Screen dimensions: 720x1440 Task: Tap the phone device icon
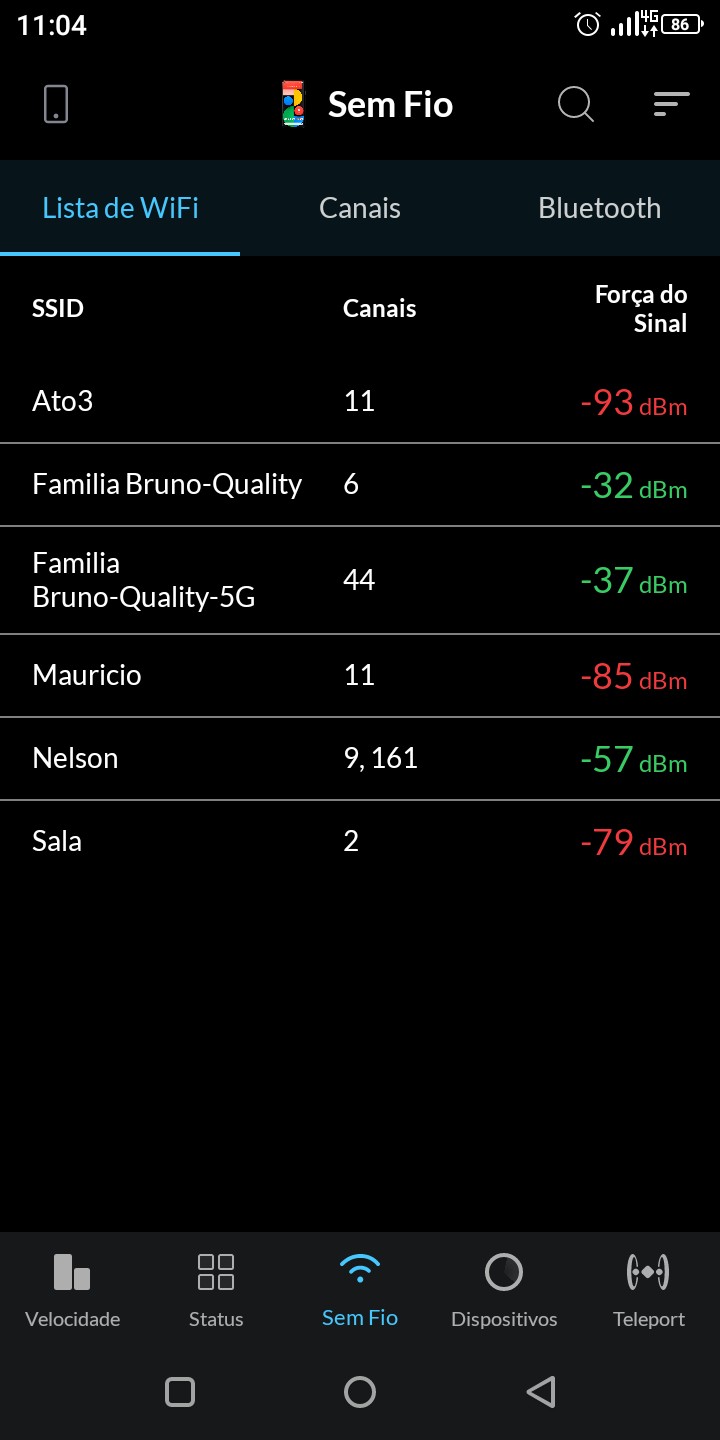(x=56, y=104)
